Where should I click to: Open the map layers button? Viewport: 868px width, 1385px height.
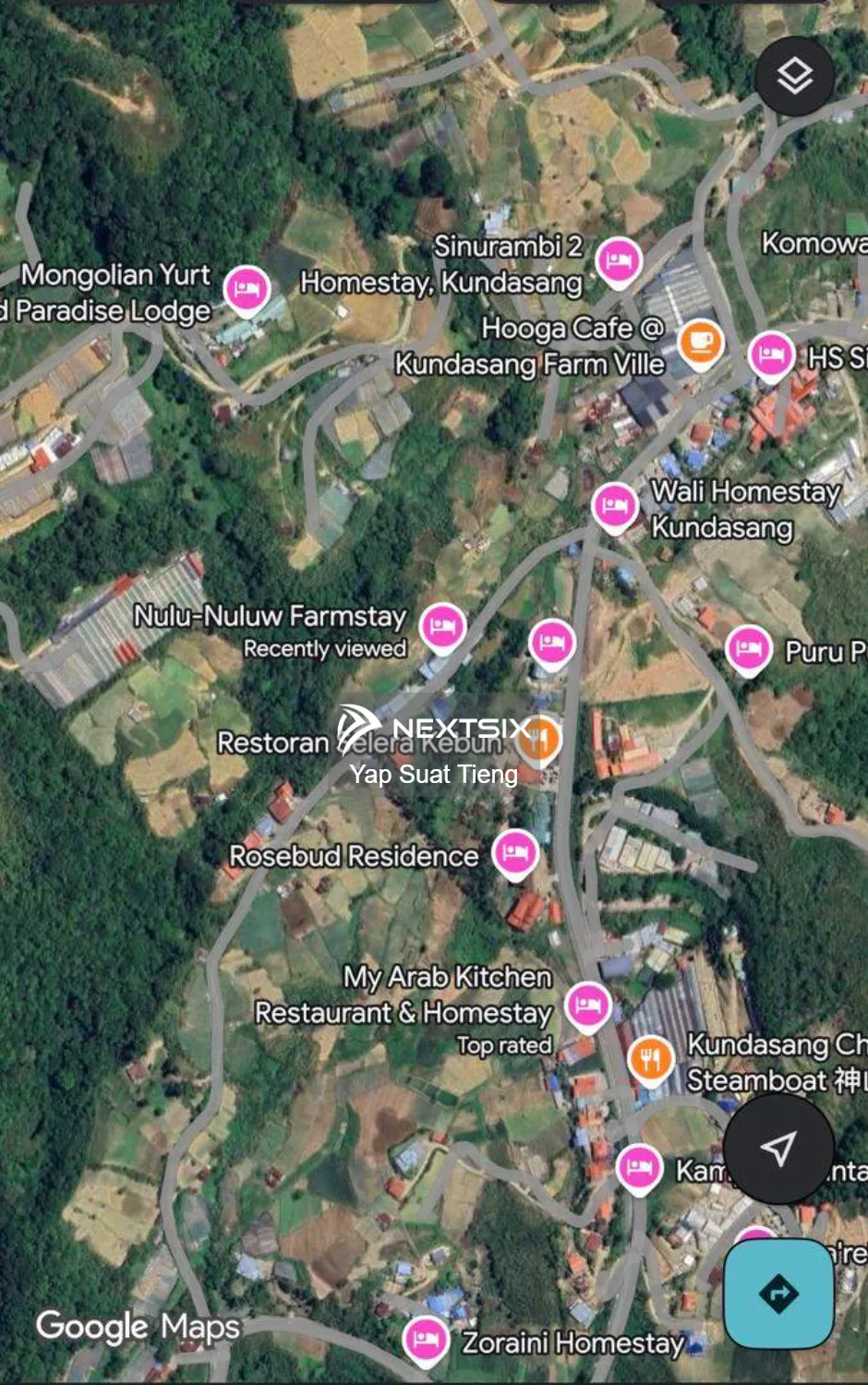pyautogui.click(x=794, y=78)
